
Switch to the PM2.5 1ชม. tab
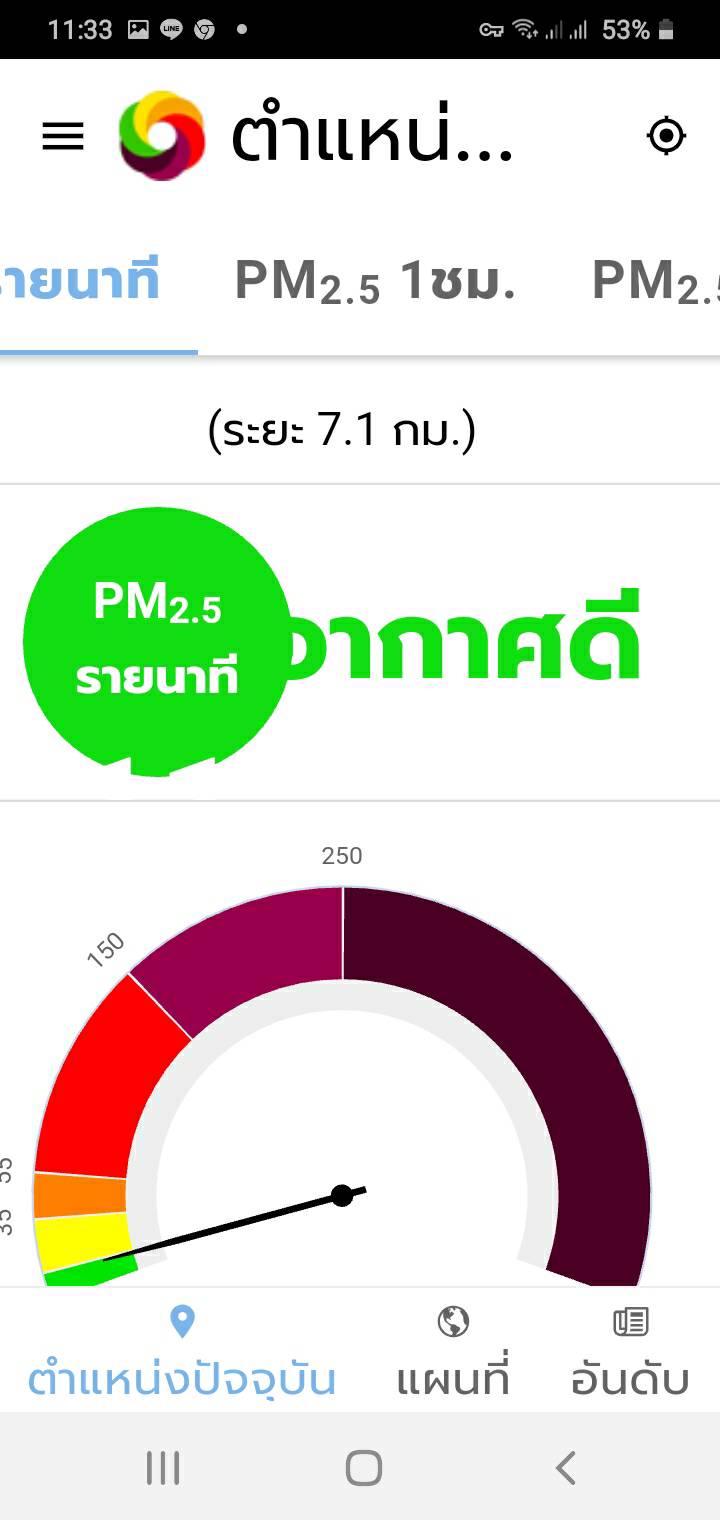(x=375, y=282)
